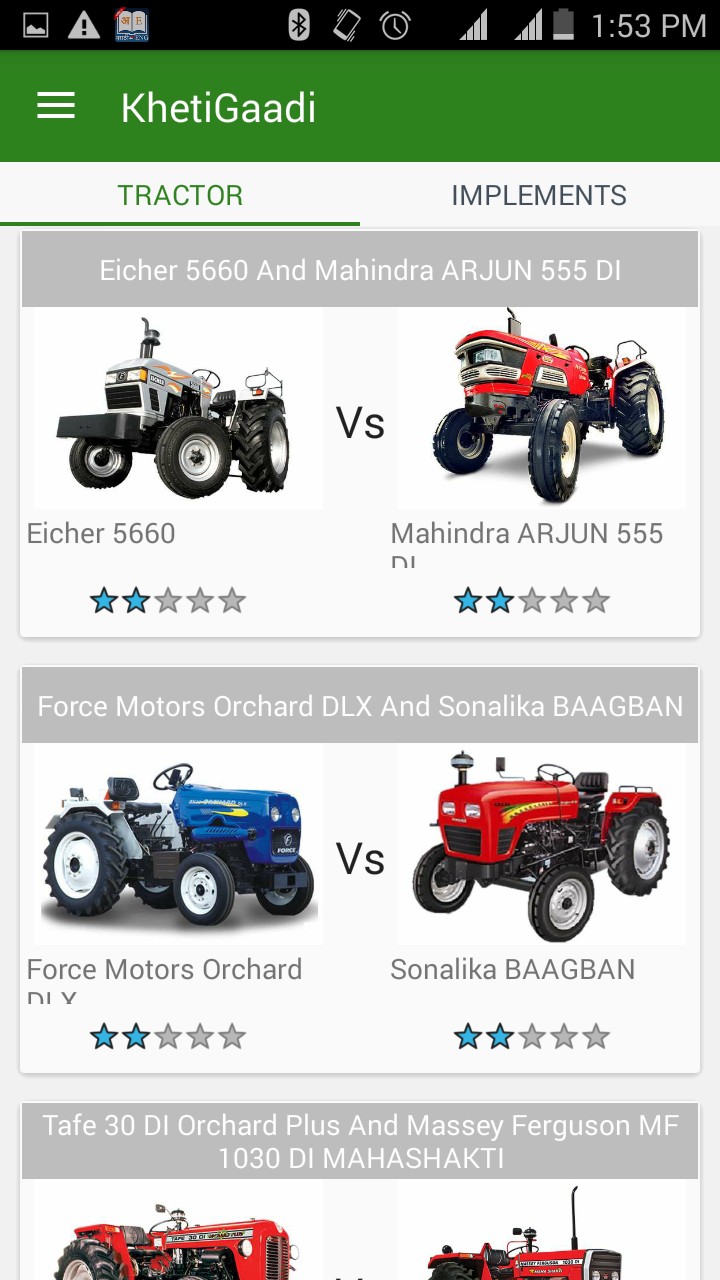Open Force Motors Orchard vs Sonalika BAAGBAN comparison
720x1280 pixels.
(360, 870)
